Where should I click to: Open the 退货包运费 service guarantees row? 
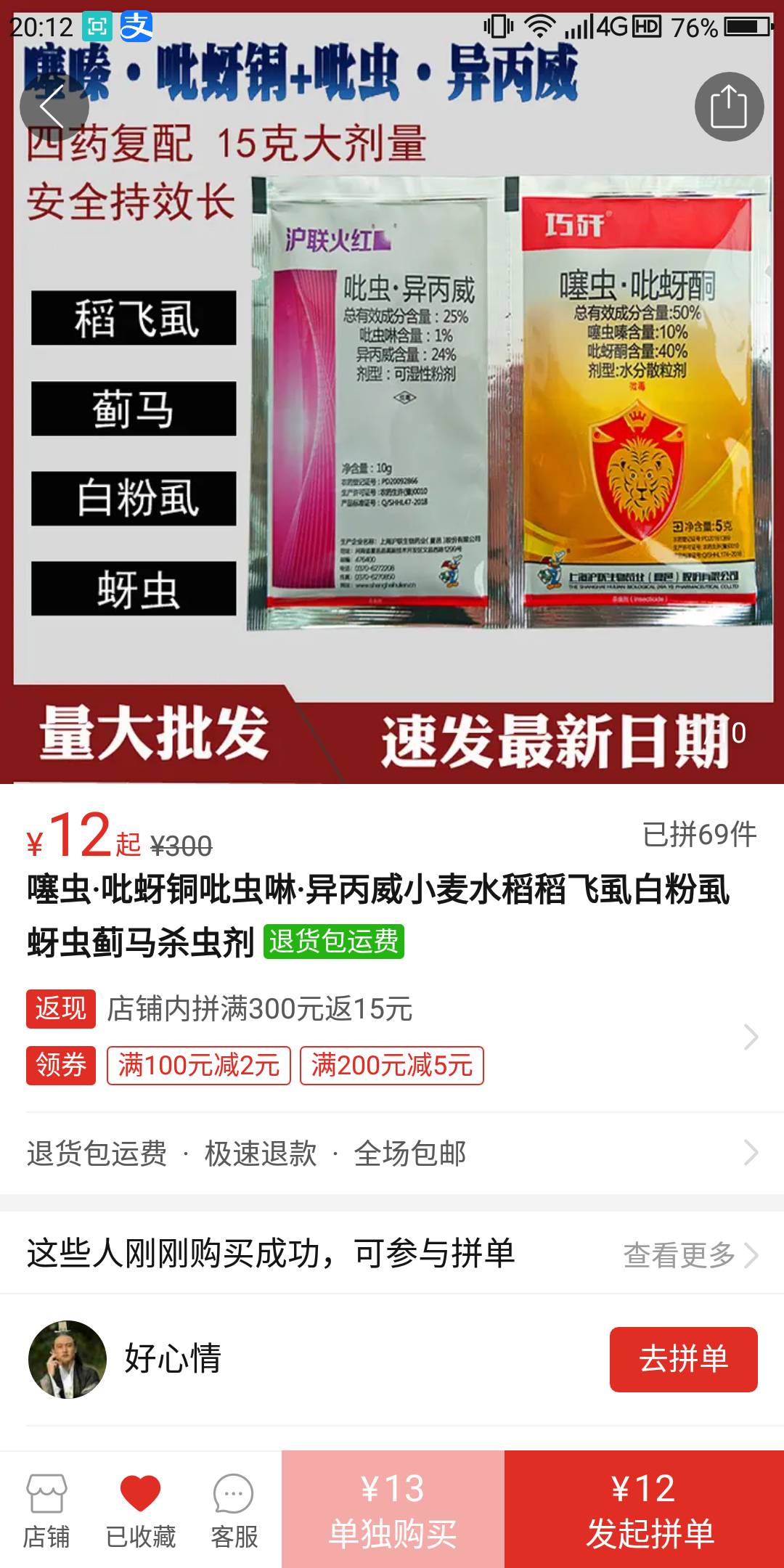tap(392, 1153)
